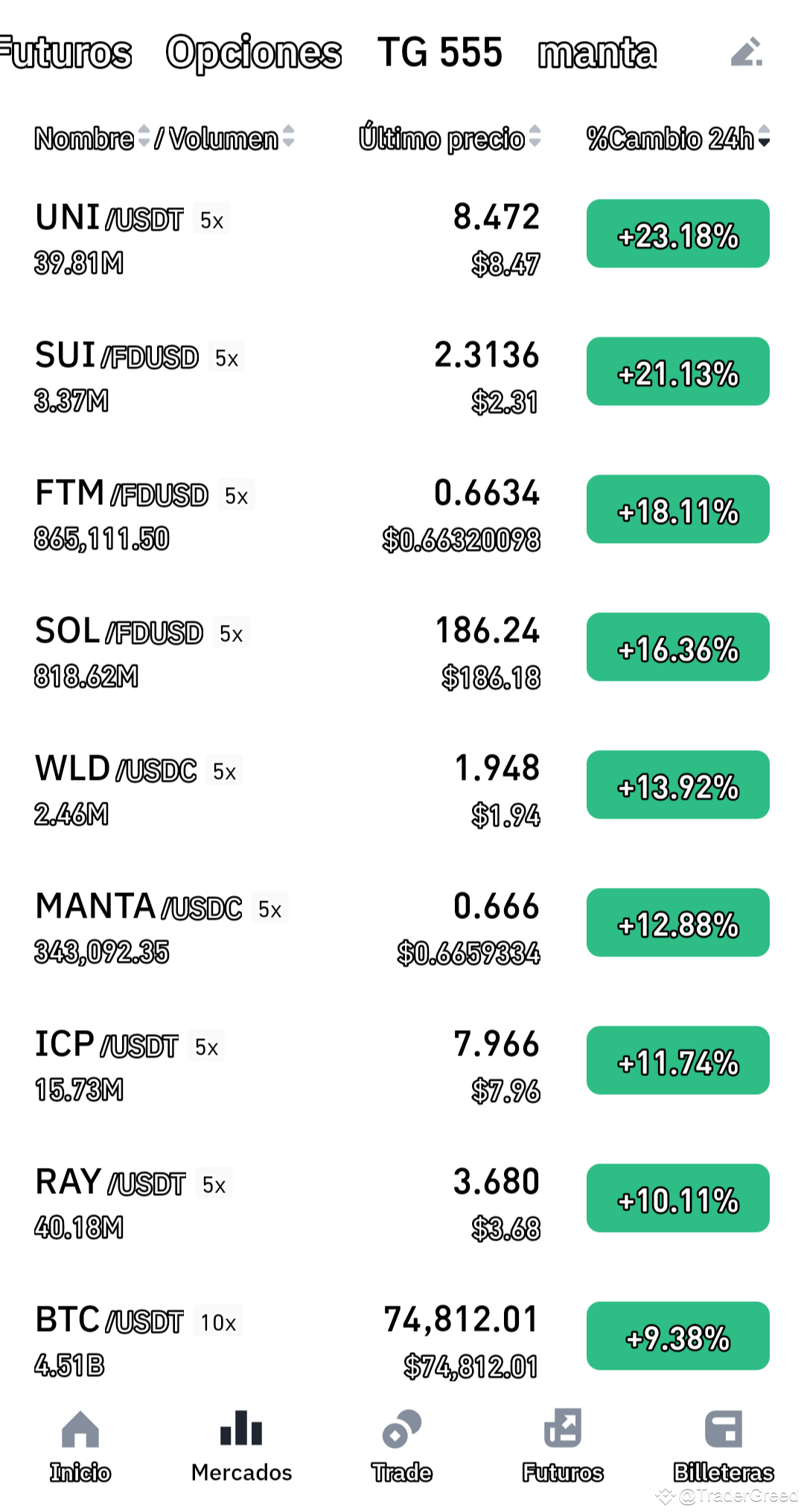The height and width of the screenshot is (1512, 804).
Task: Select the Mercados bottom tab
Action: pyautogui.click(x=241, y=1446)
